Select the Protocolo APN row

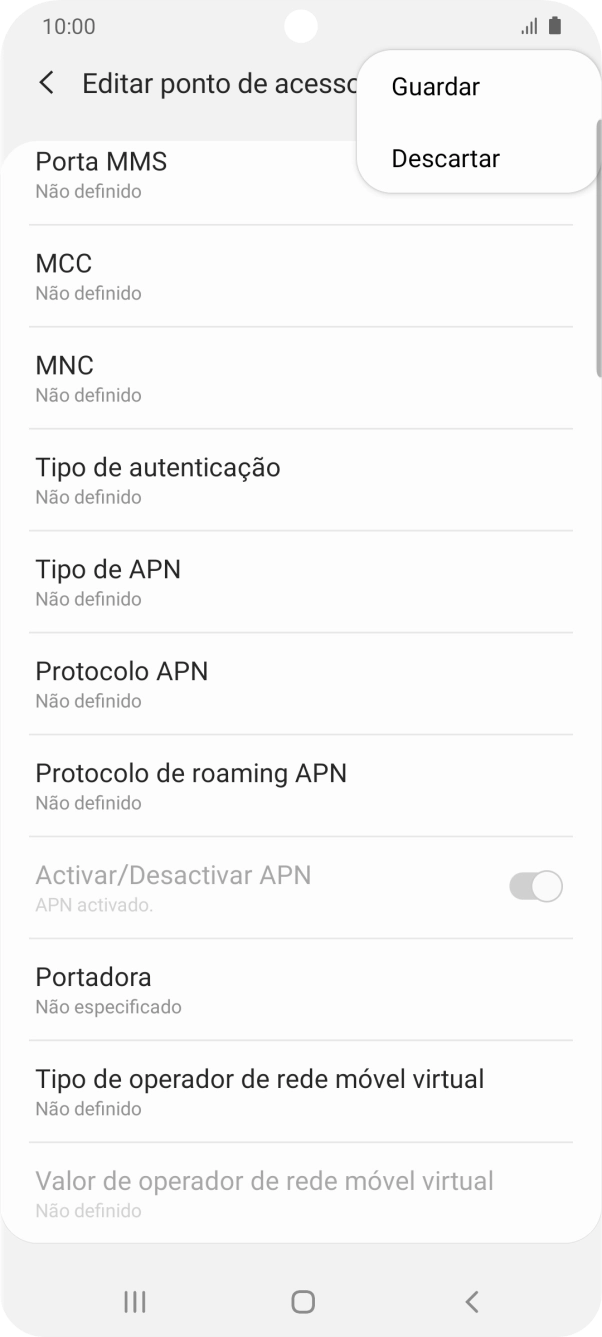[300, 685]
